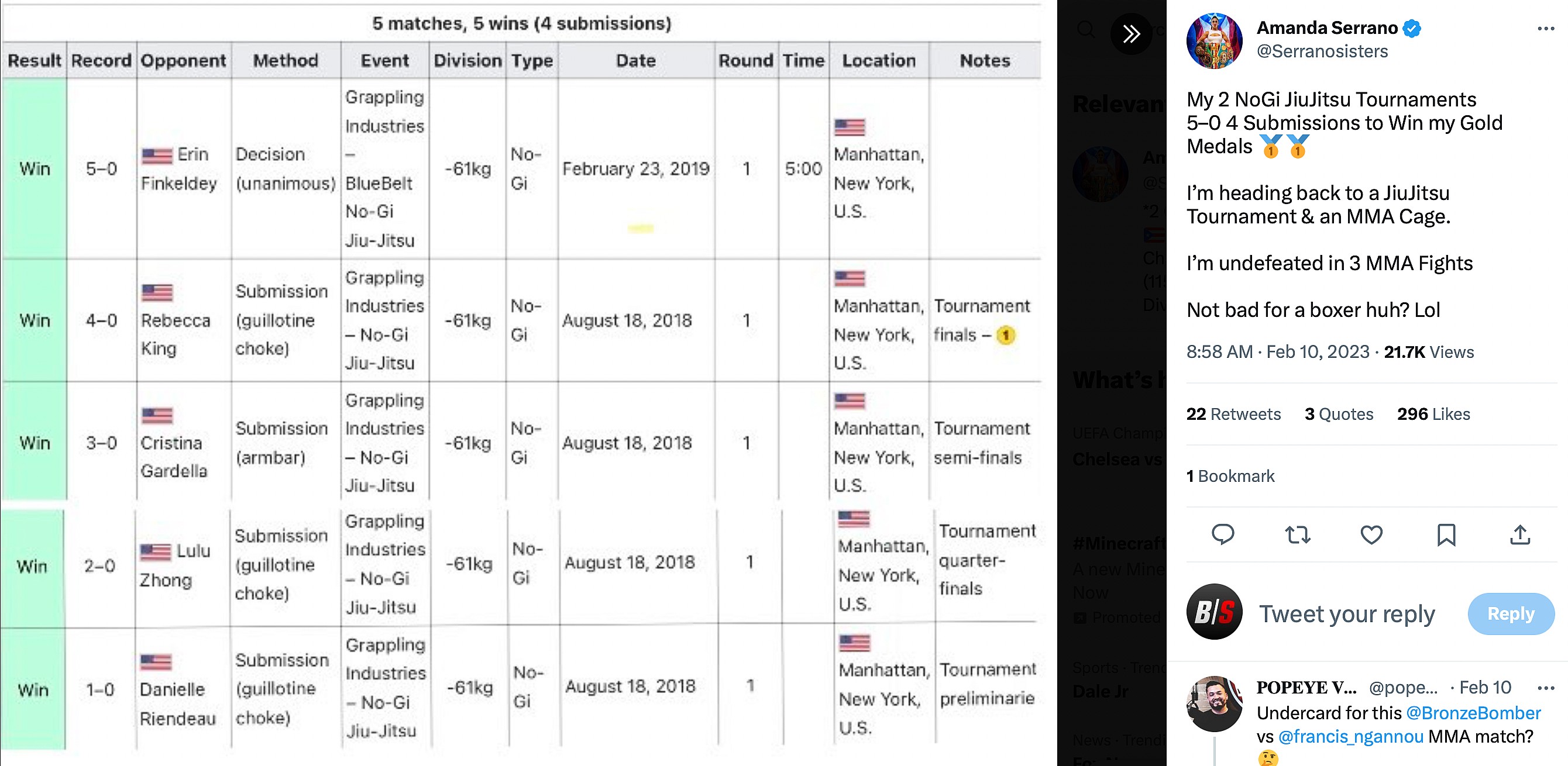
Task: View the 3 Quotes list
Action: click(x=1339, y=415)
